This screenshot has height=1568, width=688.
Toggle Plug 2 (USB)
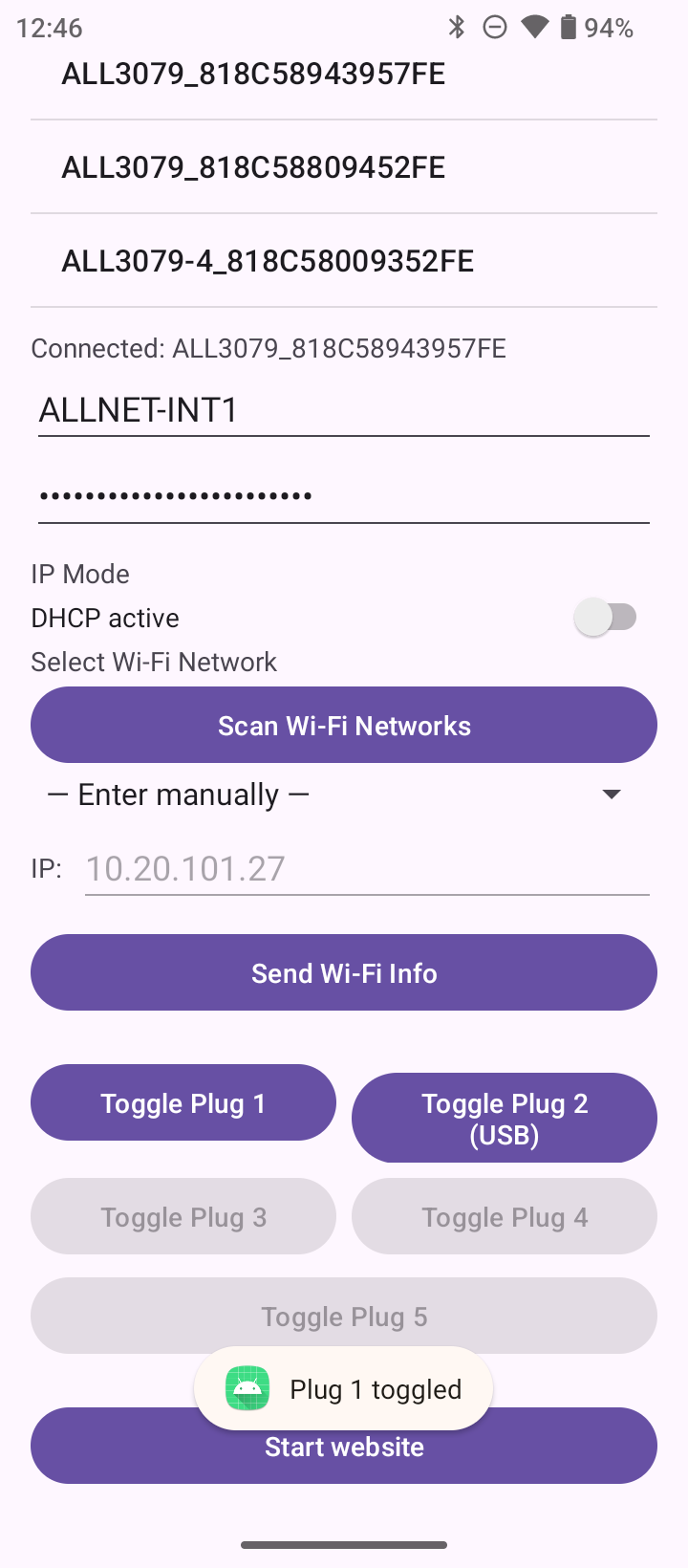point(505,1119)
